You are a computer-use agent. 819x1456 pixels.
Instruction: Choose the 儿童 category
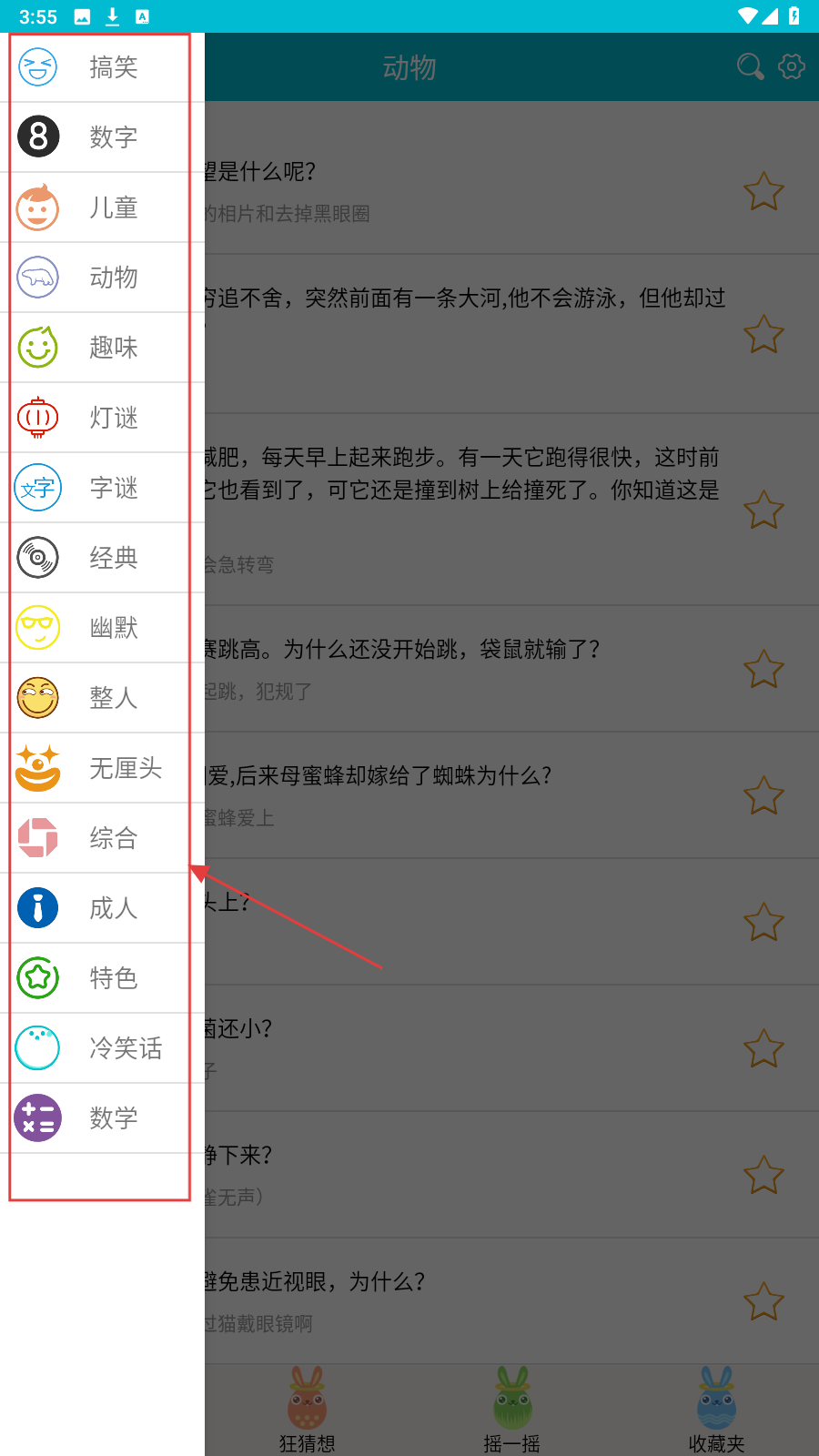point(102,207)
